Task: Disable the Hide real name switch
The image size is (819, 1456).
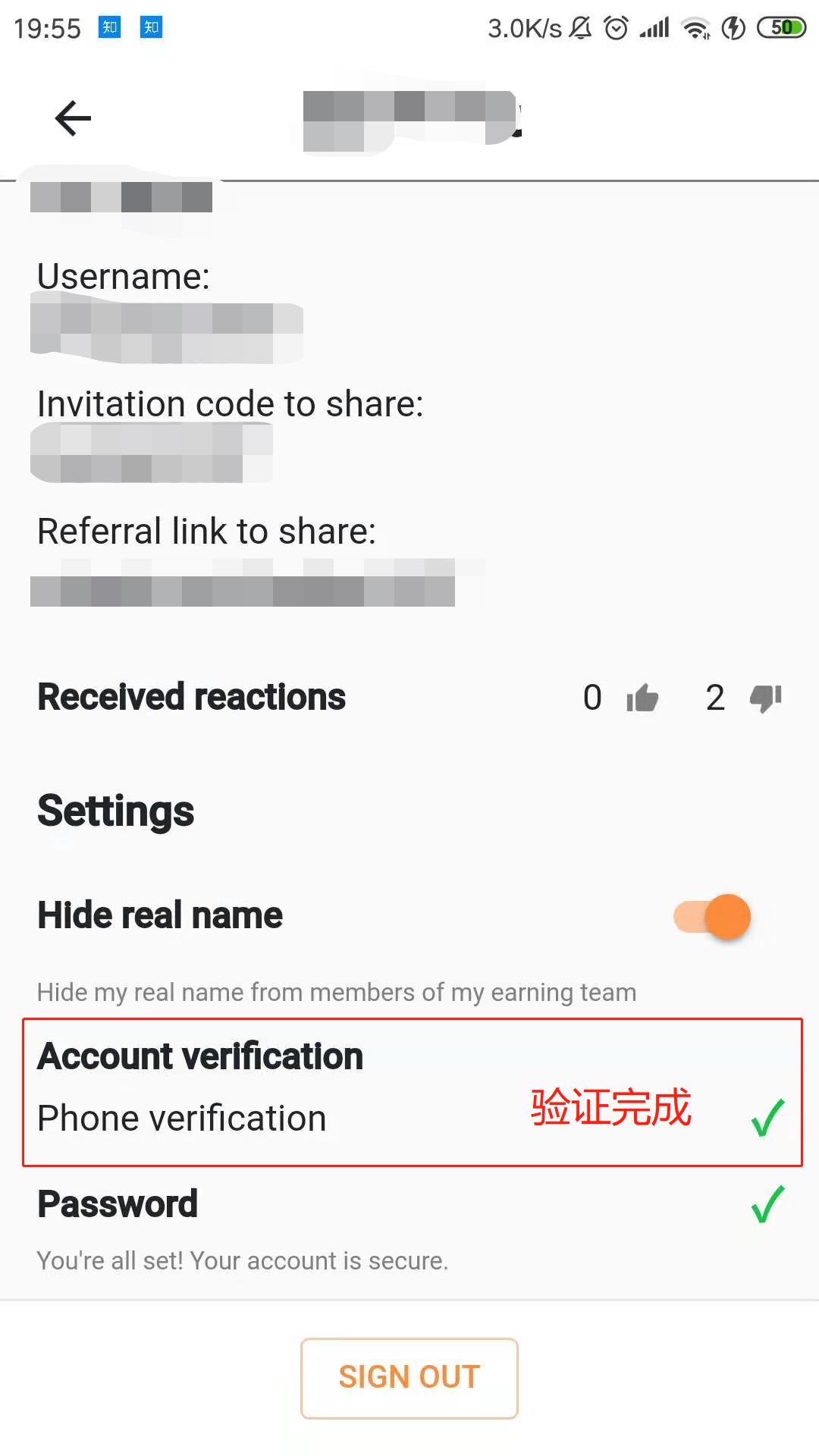Action: pyautogui.click(x=711, y=916)
